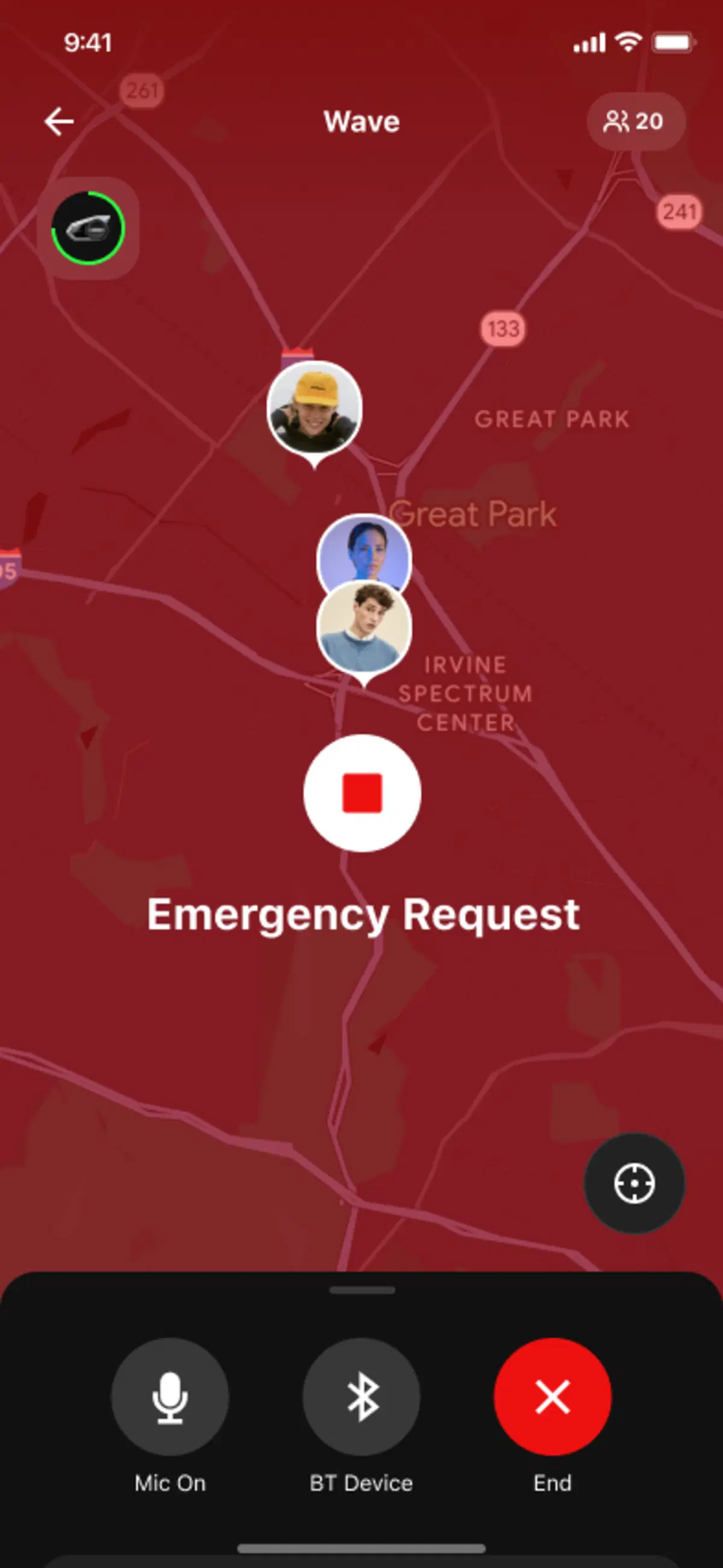Open the 20 participants list

[636, 121]
